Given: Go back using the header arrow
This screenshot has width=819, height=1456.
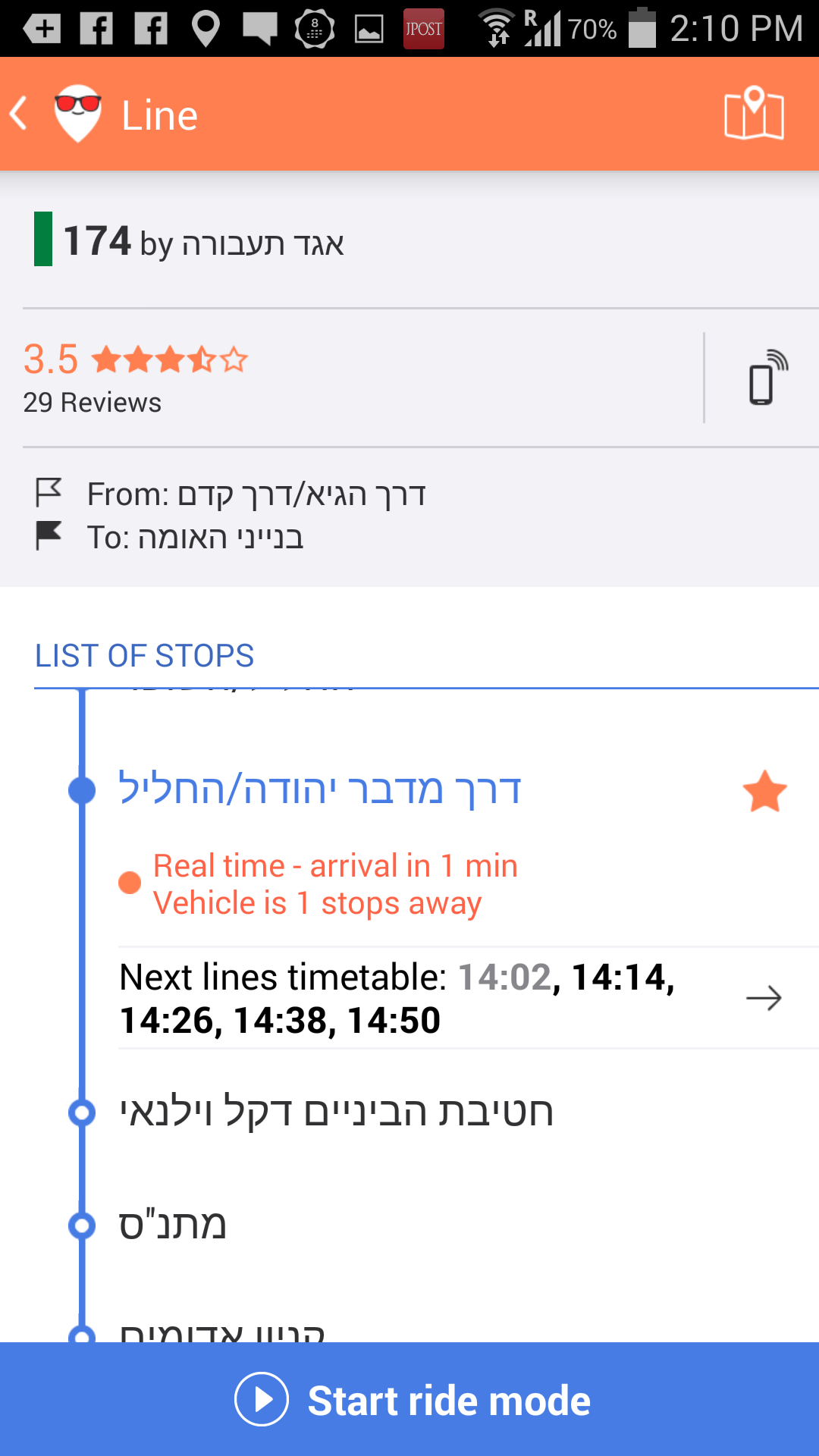Looking at the screenshot, I should tap(20, 114).
